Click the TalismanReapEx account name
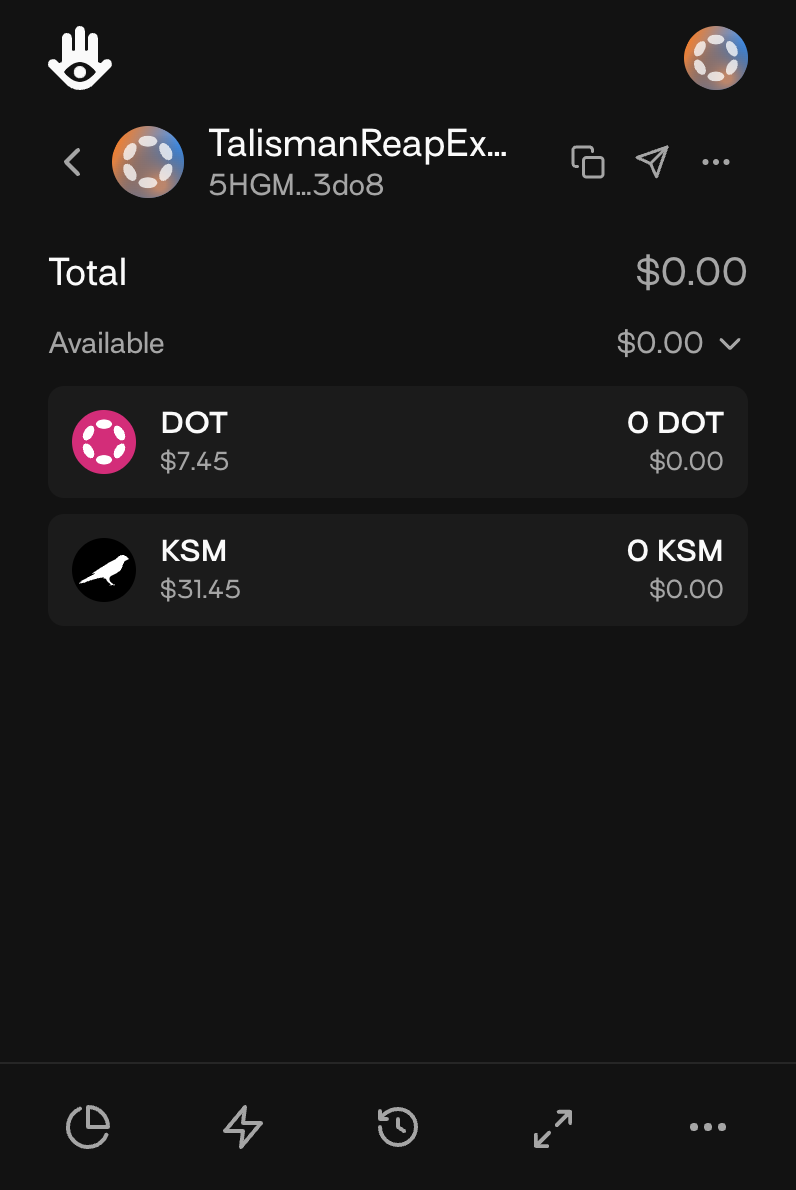Screen dimensions: 796x1190 tap(357, 144)
